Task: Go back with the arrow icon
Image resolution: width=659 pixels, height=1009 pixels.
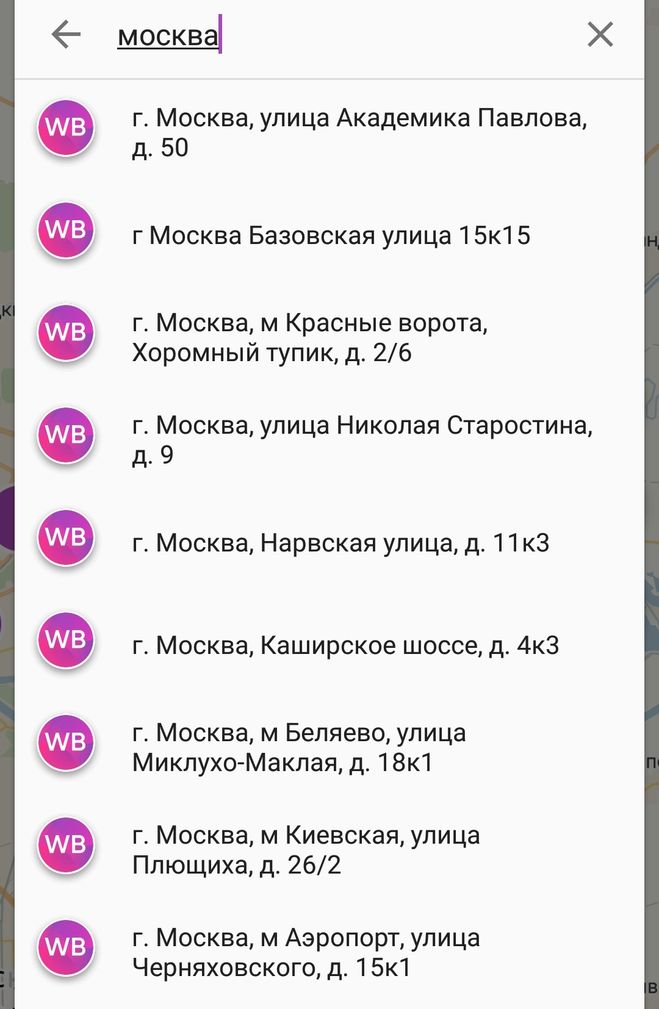Action: click(x=66, y=35)
